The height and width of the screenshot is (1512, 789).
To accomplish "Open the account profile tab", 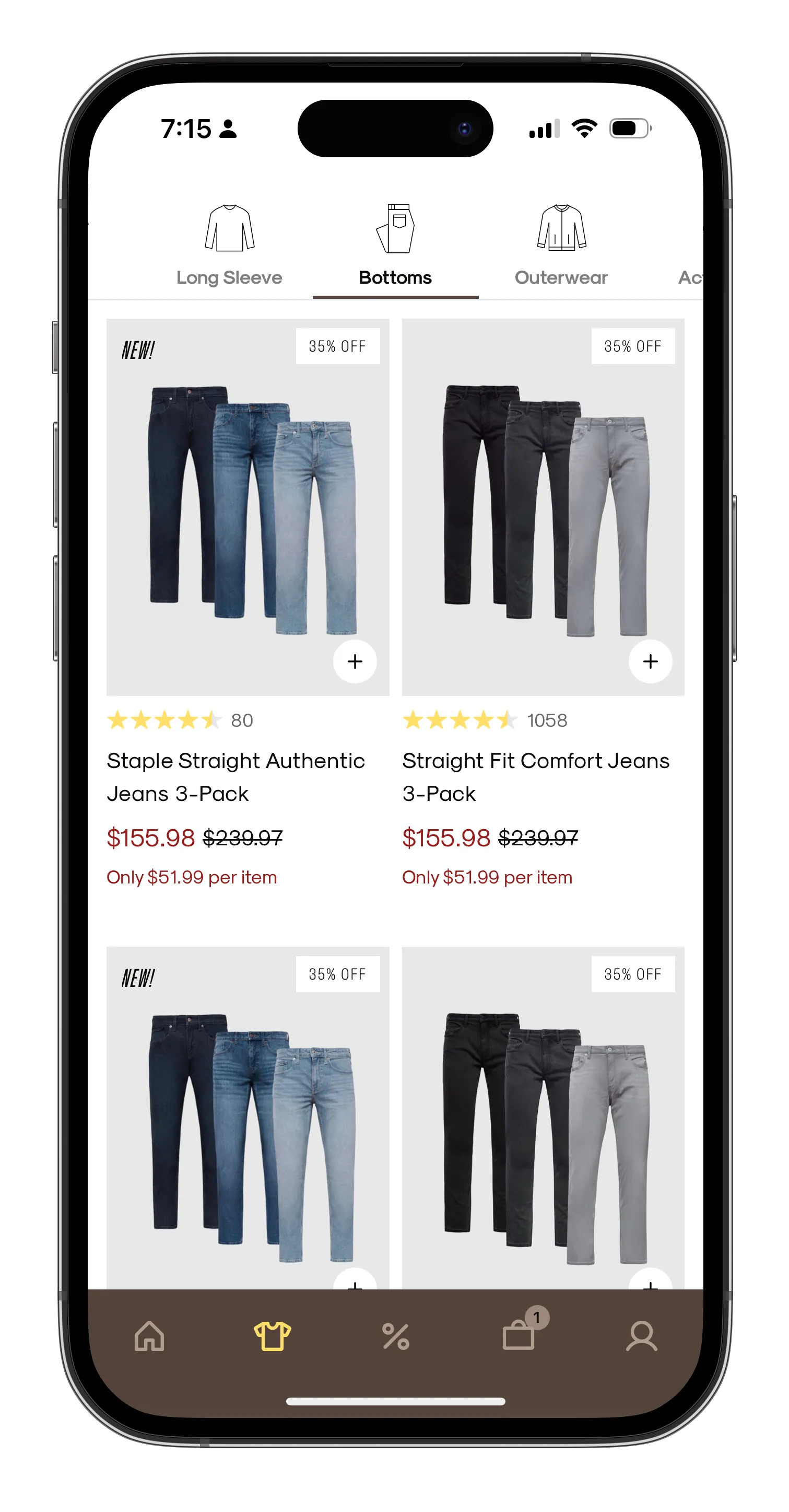I will 642,1336.
